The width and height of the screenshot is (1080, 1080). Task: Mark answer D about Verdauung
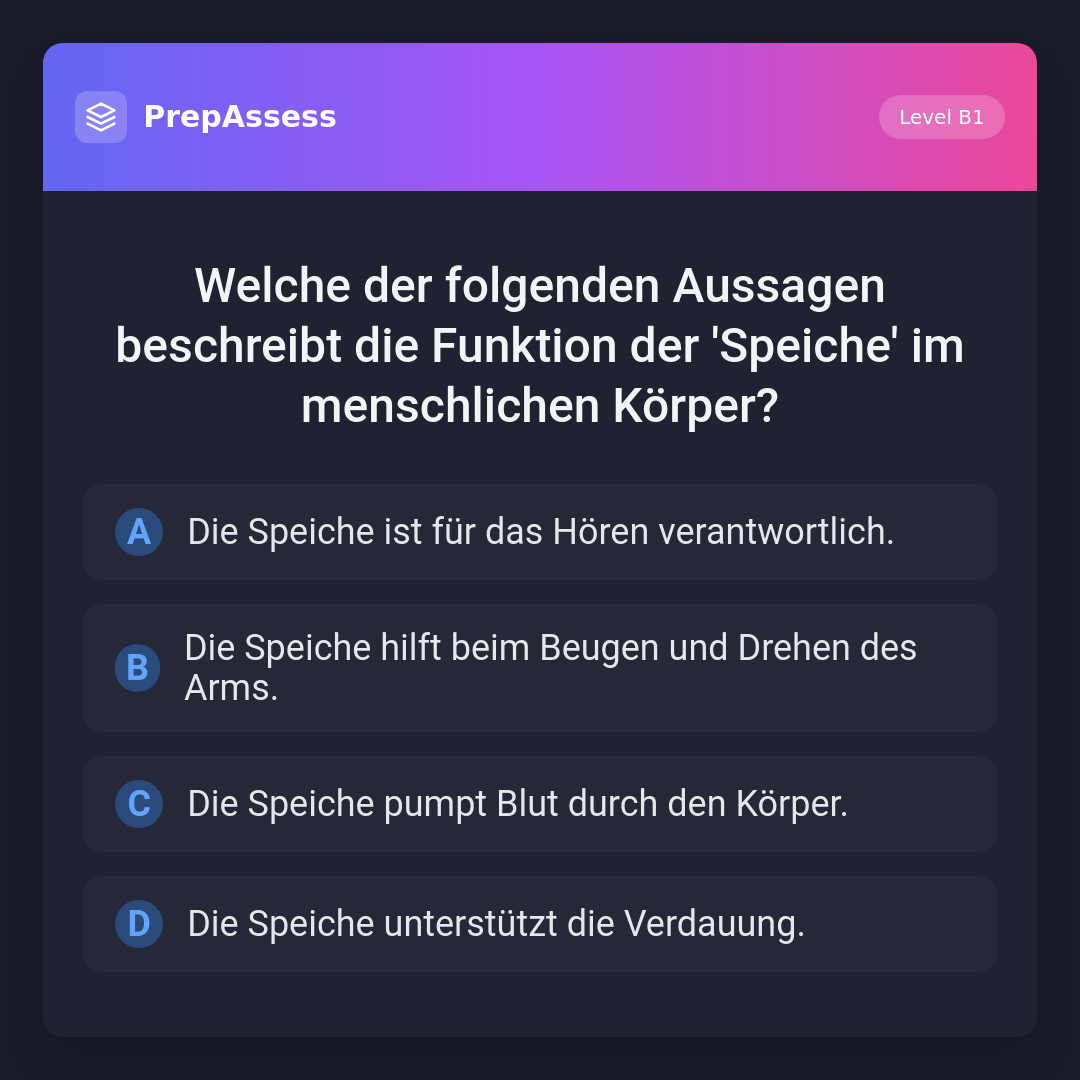[540, 924]
